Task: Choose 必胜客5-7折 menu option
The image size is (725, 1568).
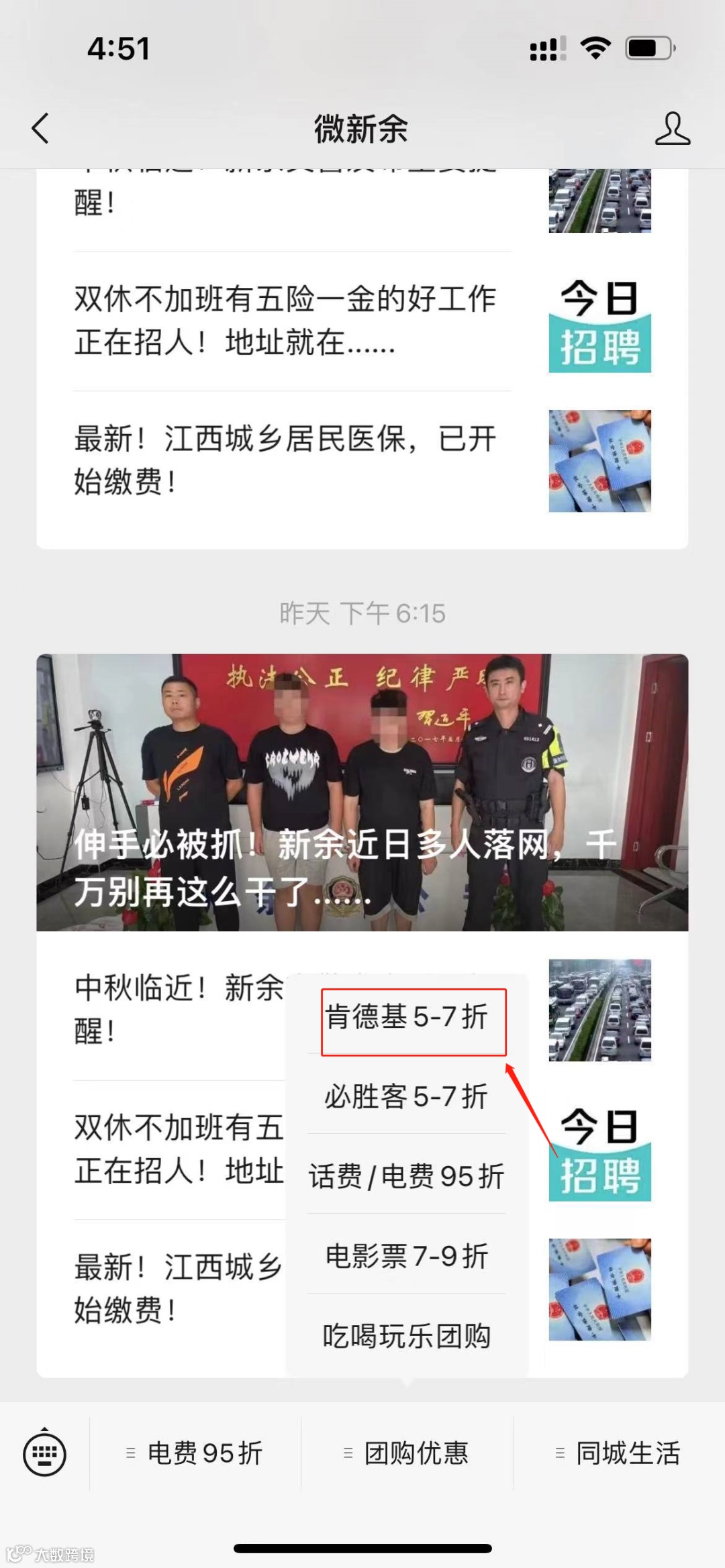Action: point(407,1097)
